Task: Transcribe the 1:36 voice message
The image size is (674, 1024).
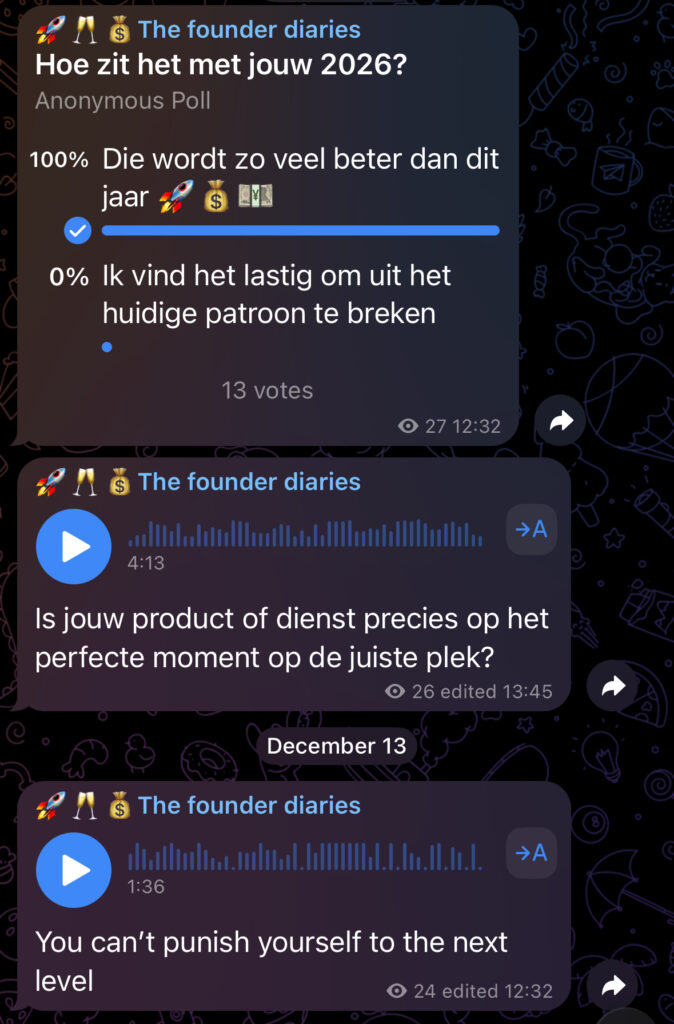Action: [x=531, y=853]
